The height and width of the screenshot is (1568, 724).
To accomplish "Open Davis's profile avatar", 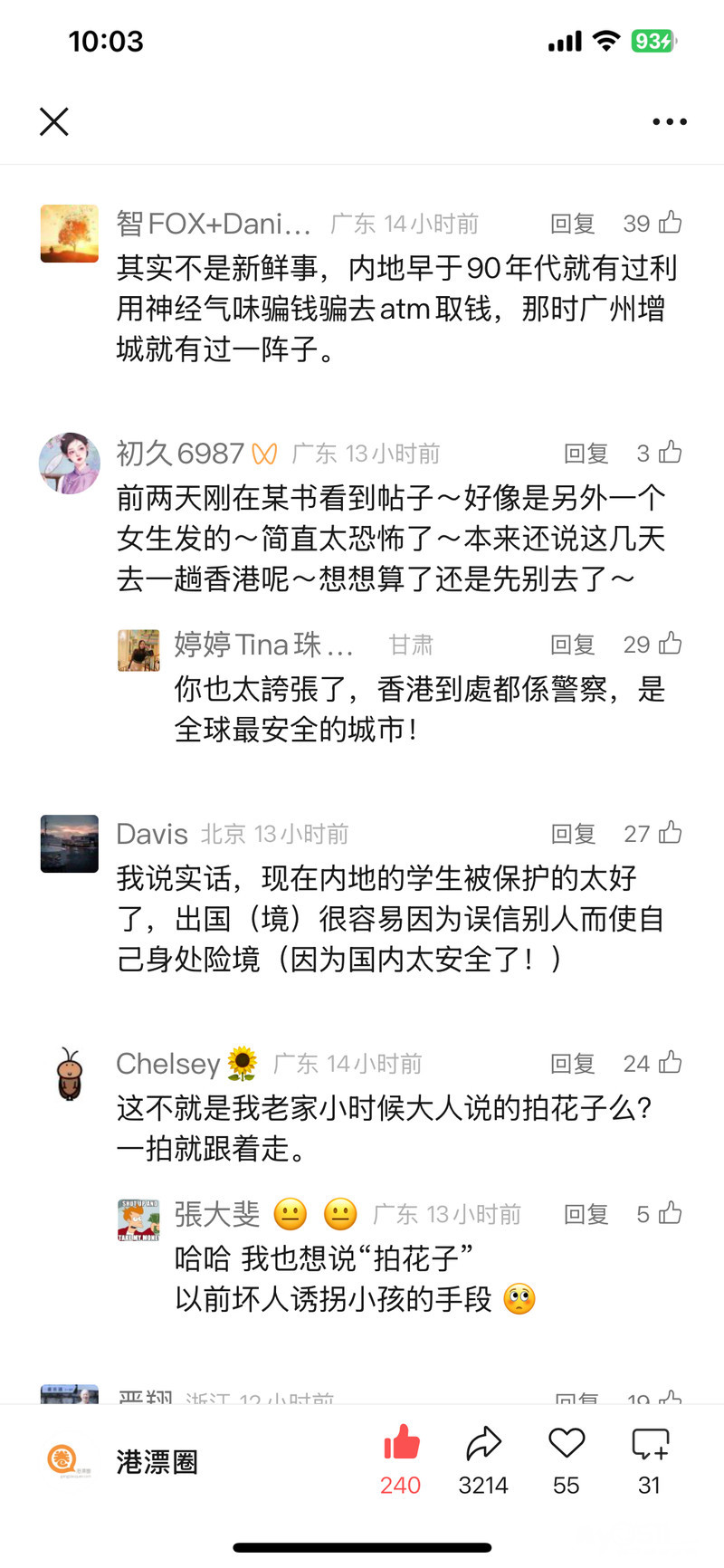I will (x=70, y=844).
